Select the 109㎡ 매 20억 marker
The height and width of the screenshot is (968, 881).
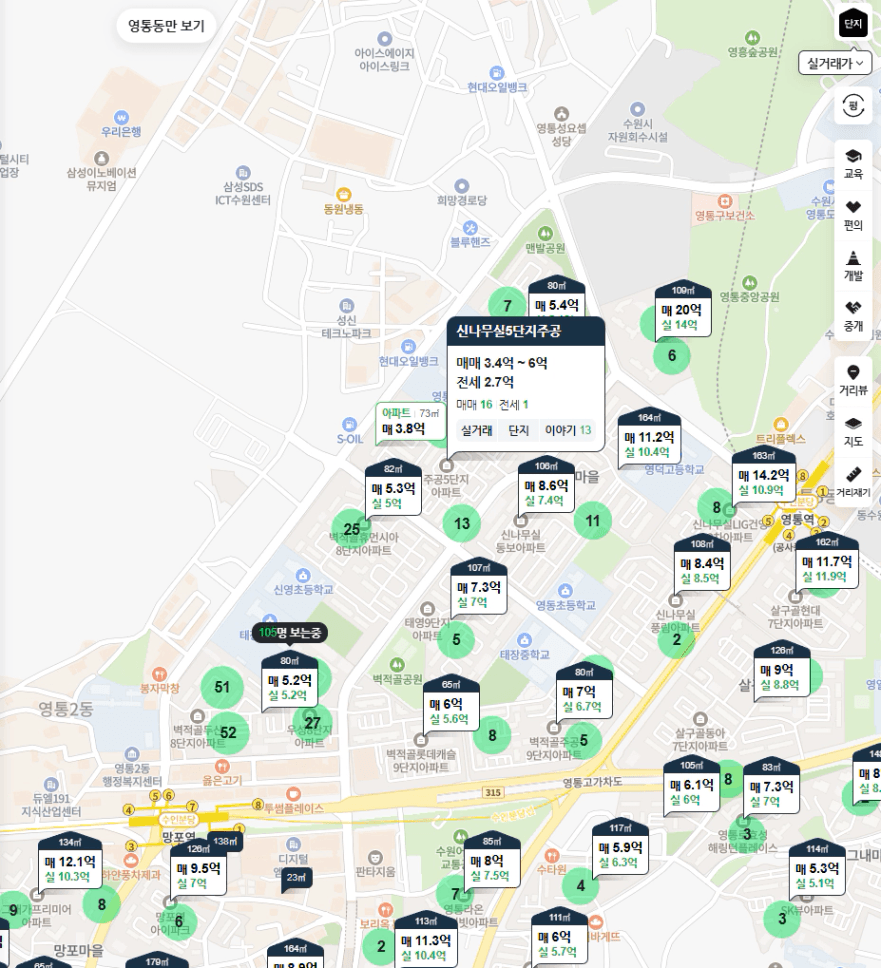coord(682,310)
